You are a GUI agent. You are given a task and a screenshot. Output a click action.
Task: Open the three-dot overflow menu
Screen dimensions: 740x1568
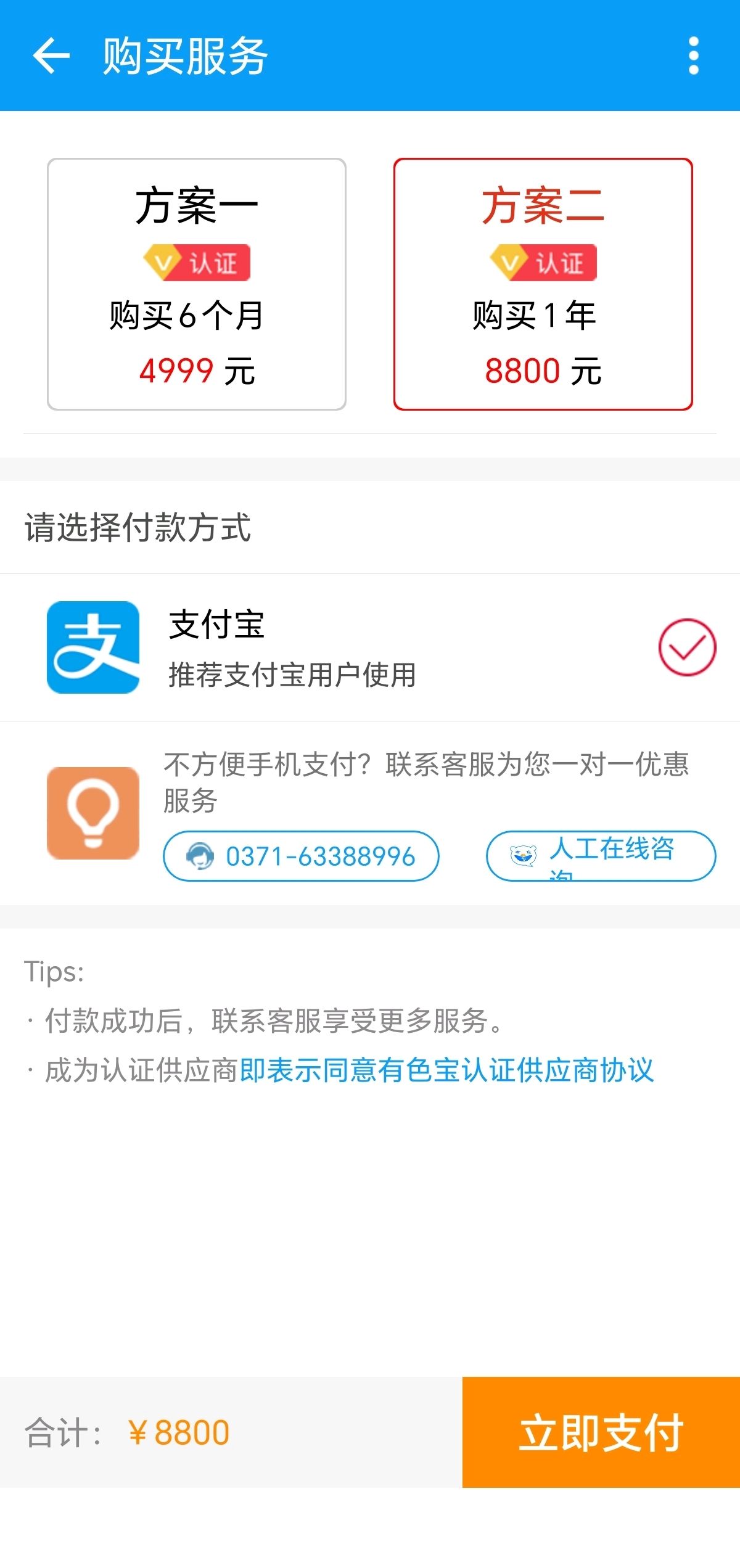point(693,55)
